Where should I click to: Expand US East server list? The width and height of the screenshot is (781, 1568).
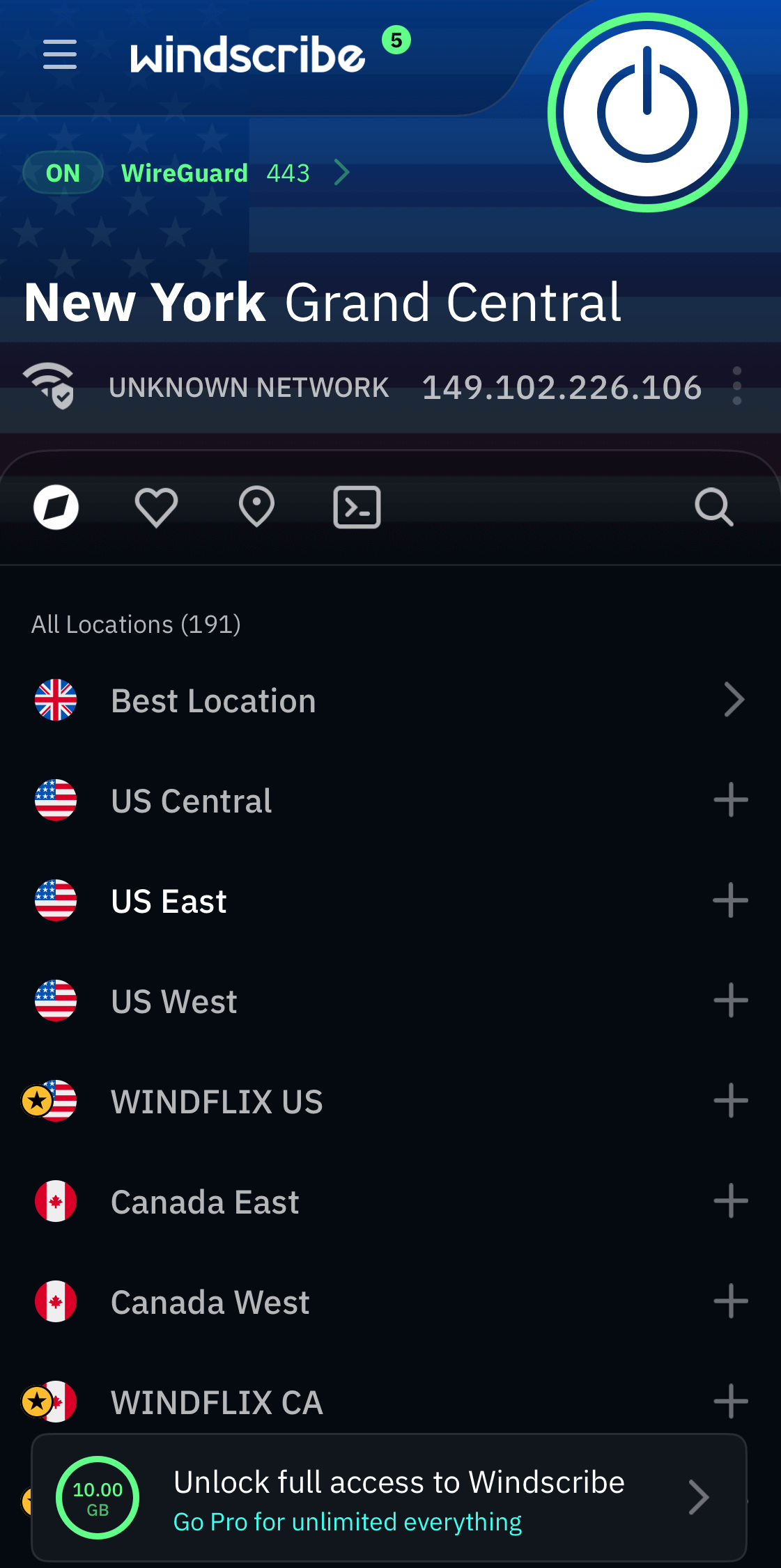[730, 900]
